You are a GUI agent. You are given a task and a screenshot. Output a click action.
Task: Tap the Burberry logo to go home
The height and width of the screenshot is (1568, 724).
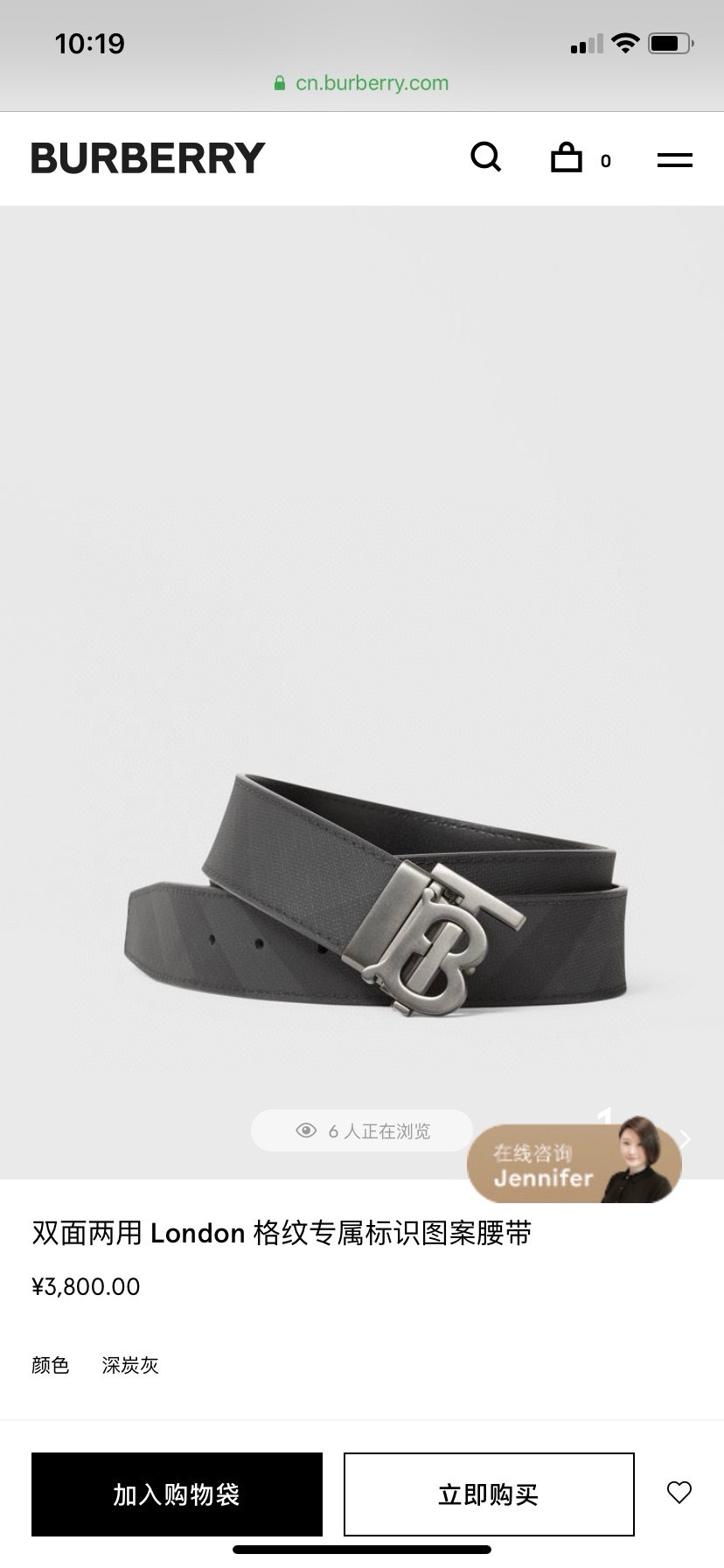pyautogui.click(x=148, y=158)
